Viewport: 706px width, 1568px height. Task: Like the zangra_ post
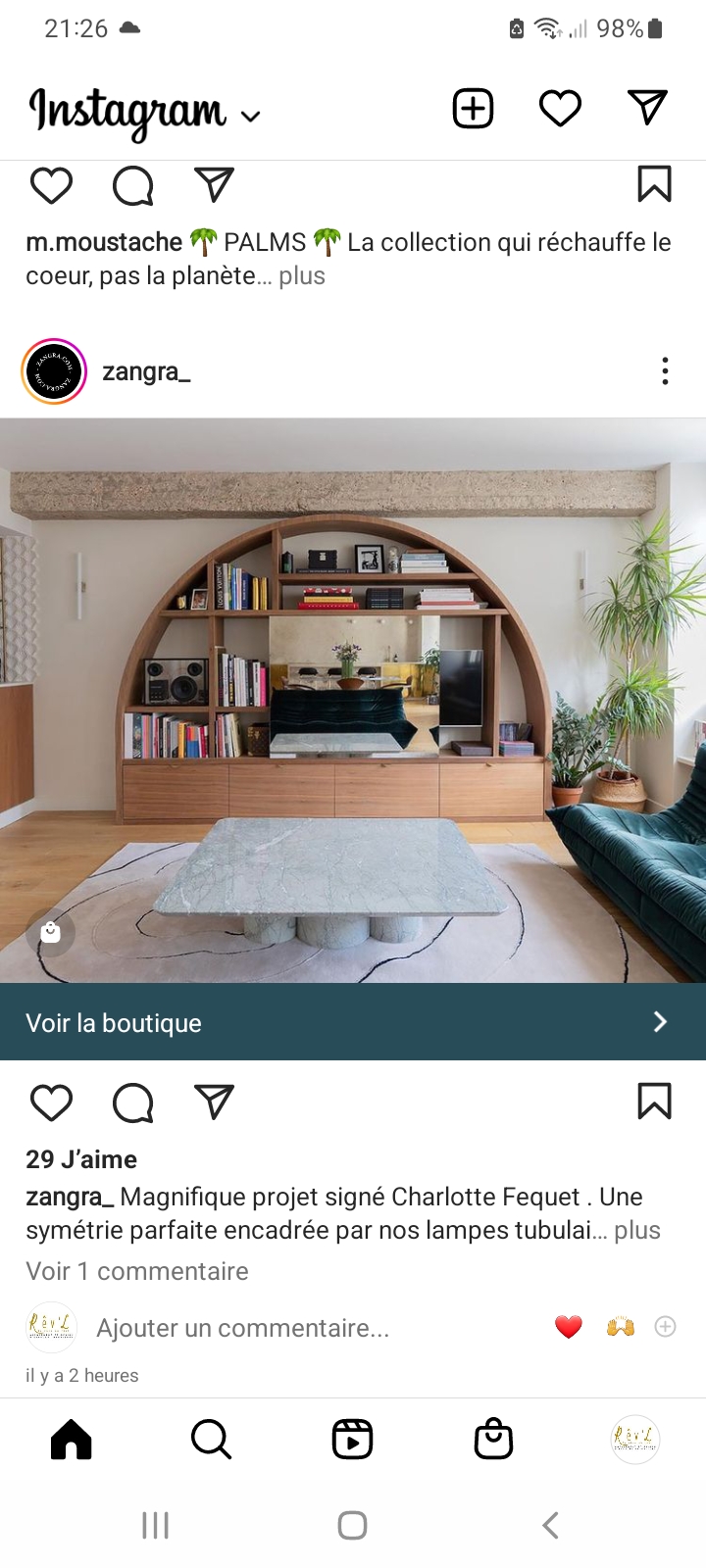[x=51, y=1102]
